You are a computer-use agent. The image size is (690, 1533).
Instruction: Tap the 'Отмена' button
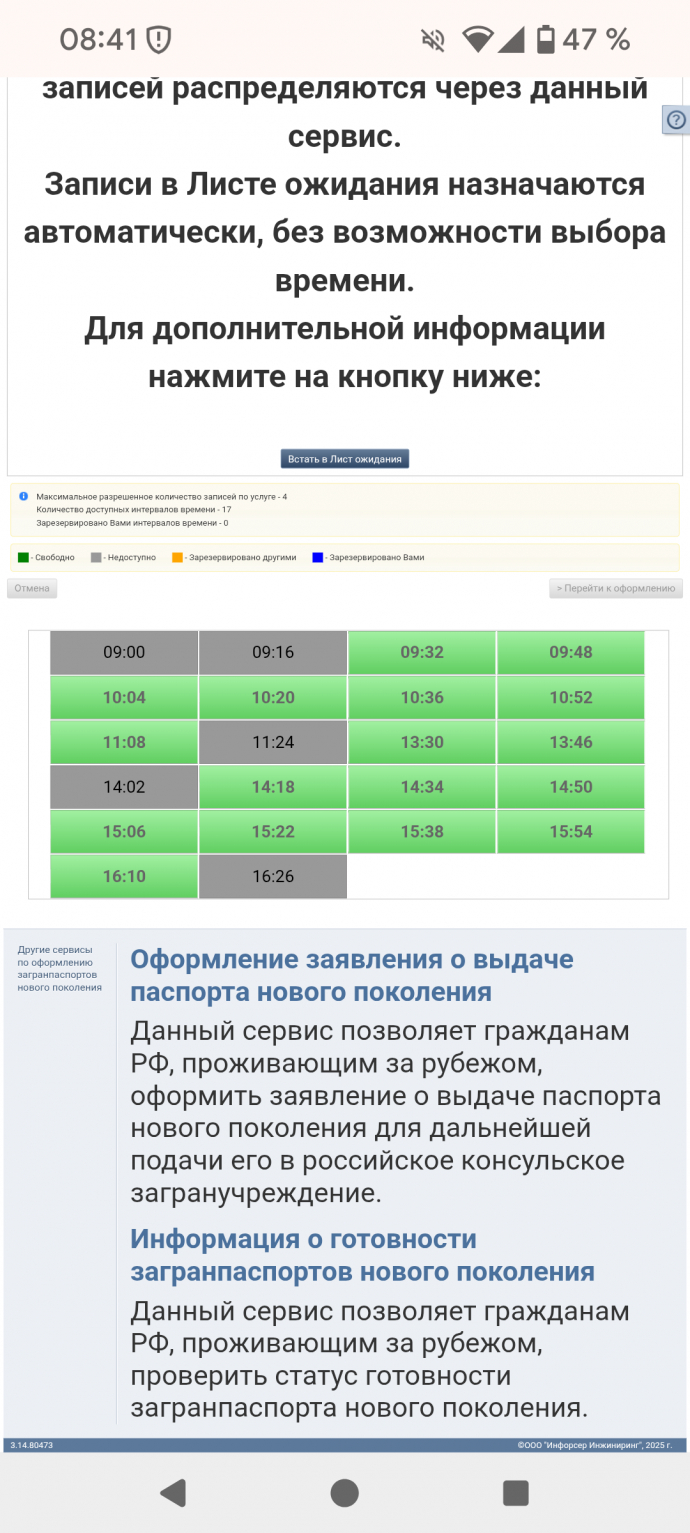tap(32, 588)
